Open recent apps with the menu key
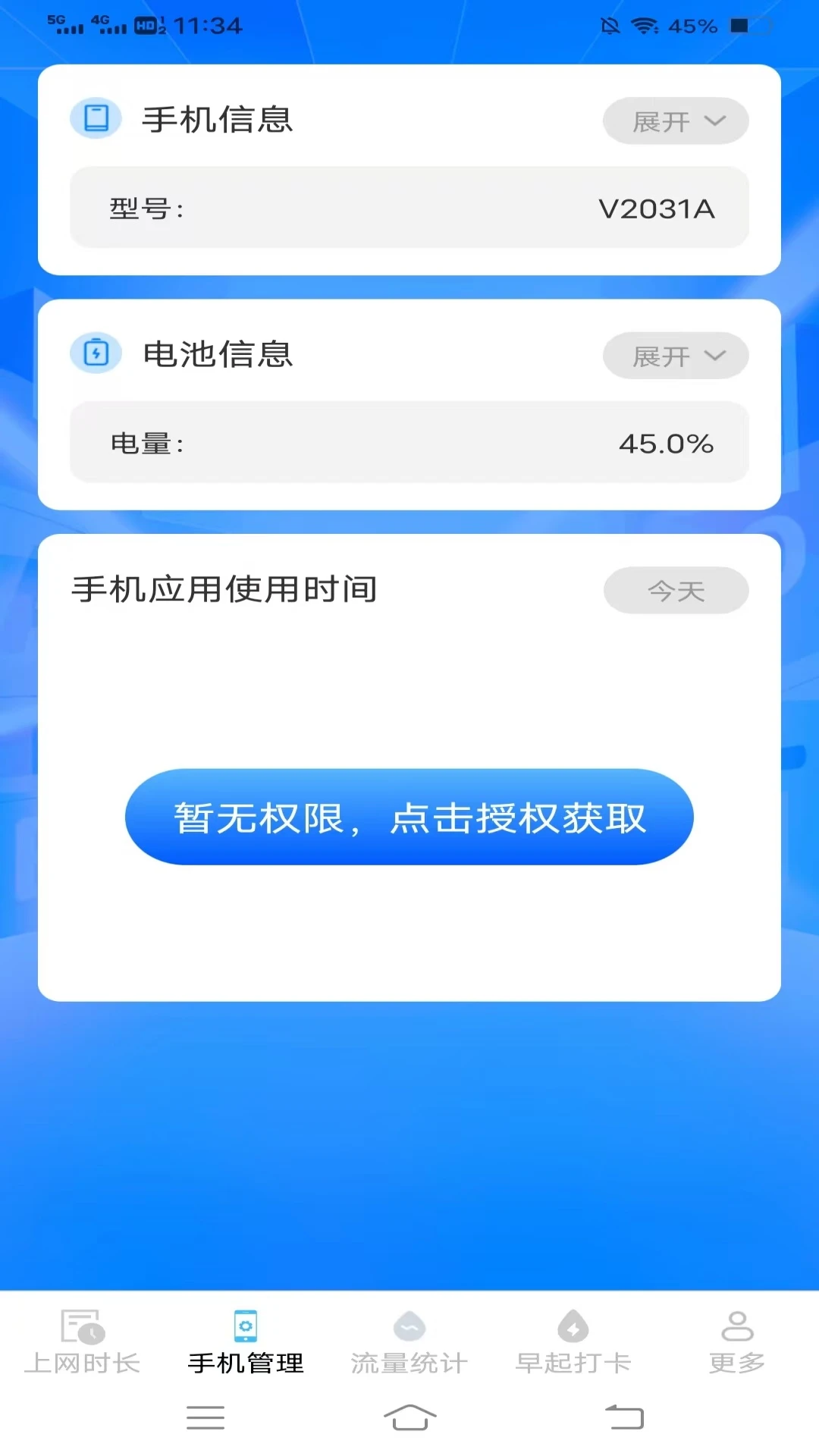Image resolution: width=819 pixels, height=1456 pixels. tap(205, 1417)
